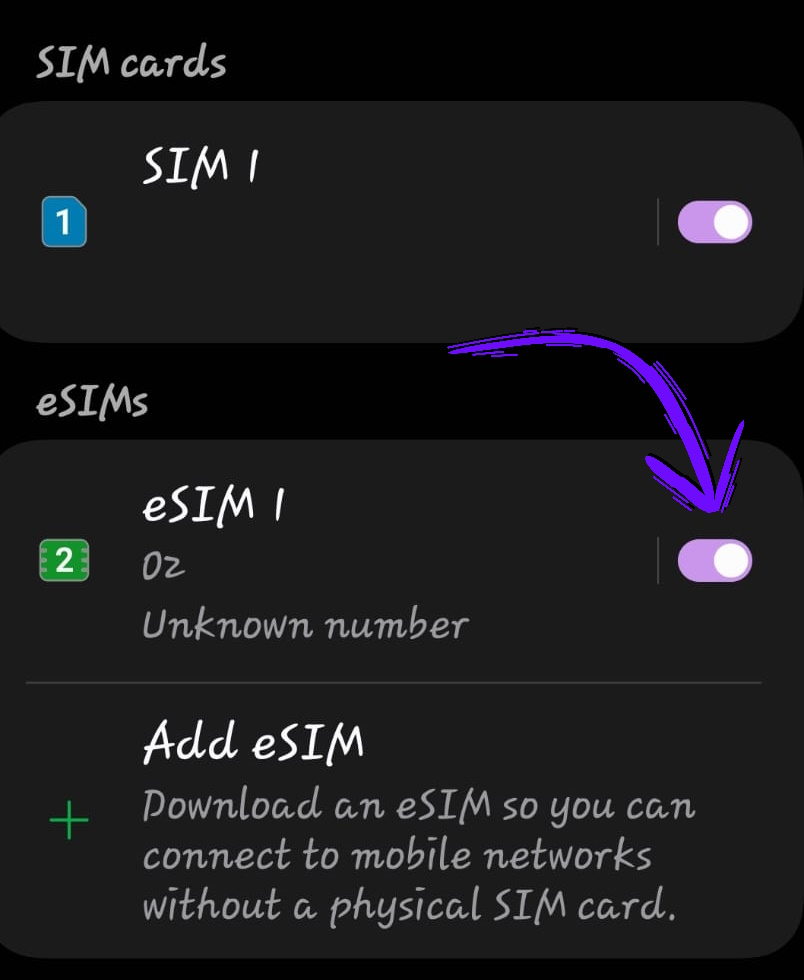Toggle the switch indicated by the purple arrow
The width and height of the screenshot is (804, 980).
[x=714, y=561]
